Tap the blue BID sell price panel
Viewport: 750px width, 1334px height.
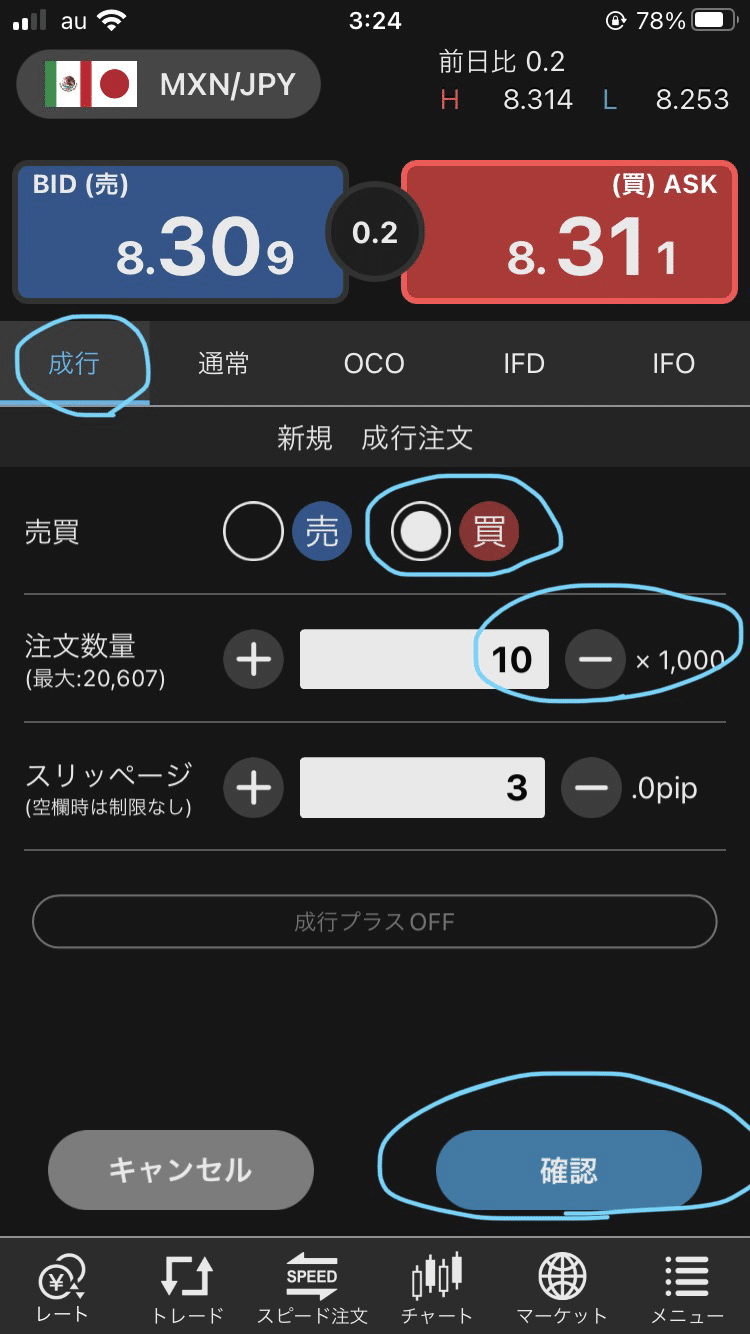[x=180, y=232]
